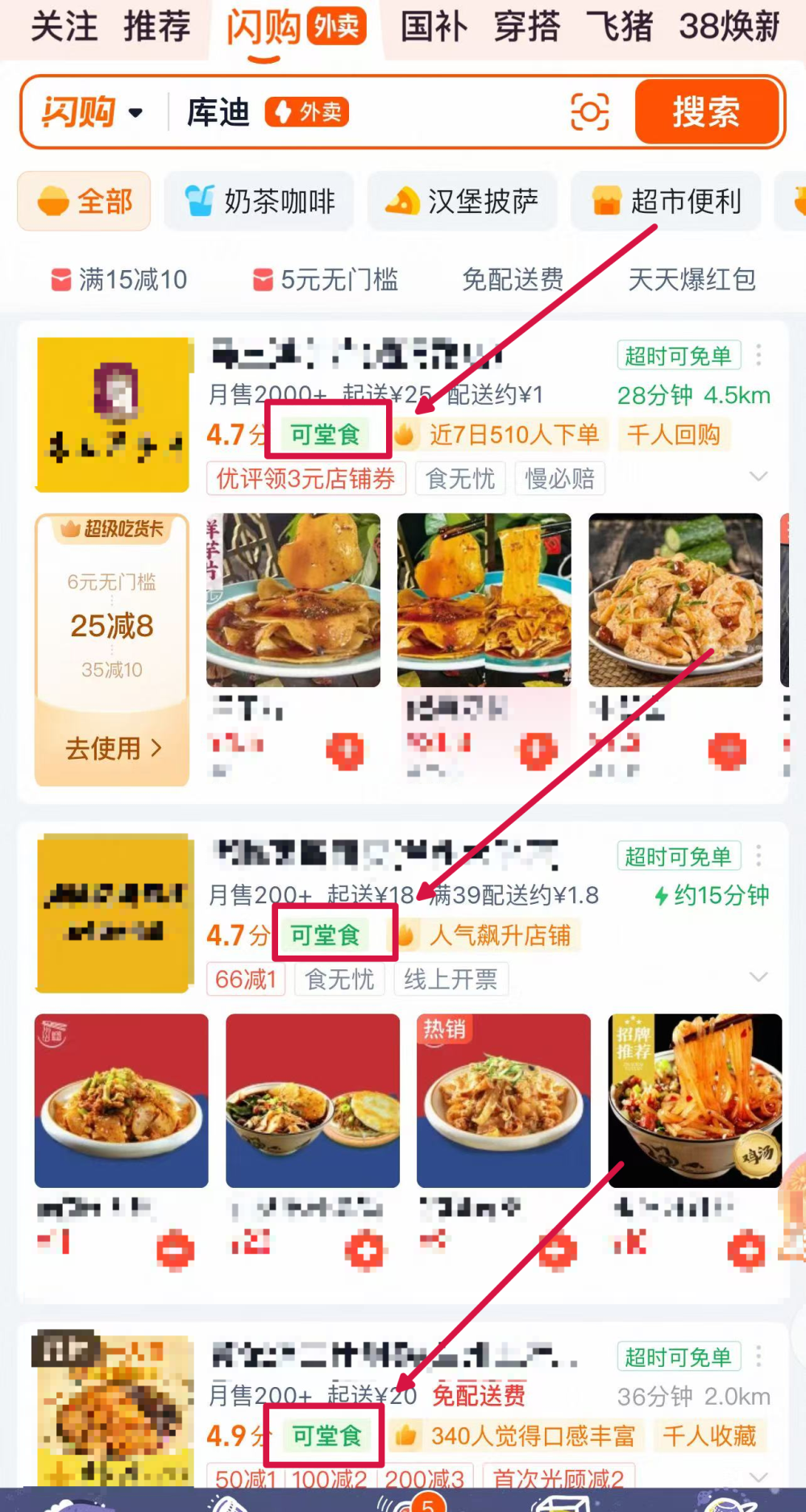Tap the 去使用 coupon button
Viewport: 806px width, 1512px height.
110,748
